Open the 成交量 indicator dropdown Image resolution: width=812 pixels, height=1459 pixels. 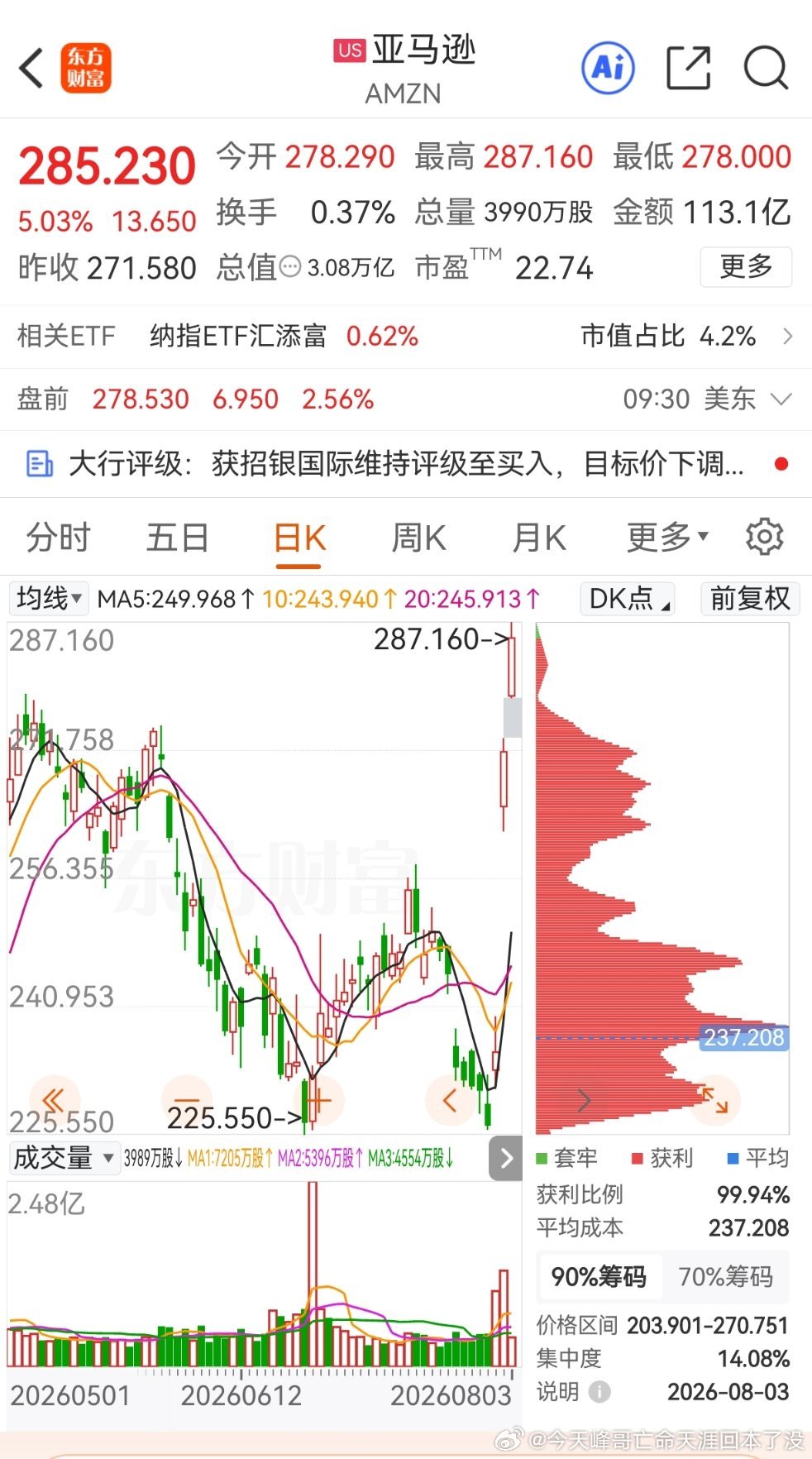click(63, 1158)
